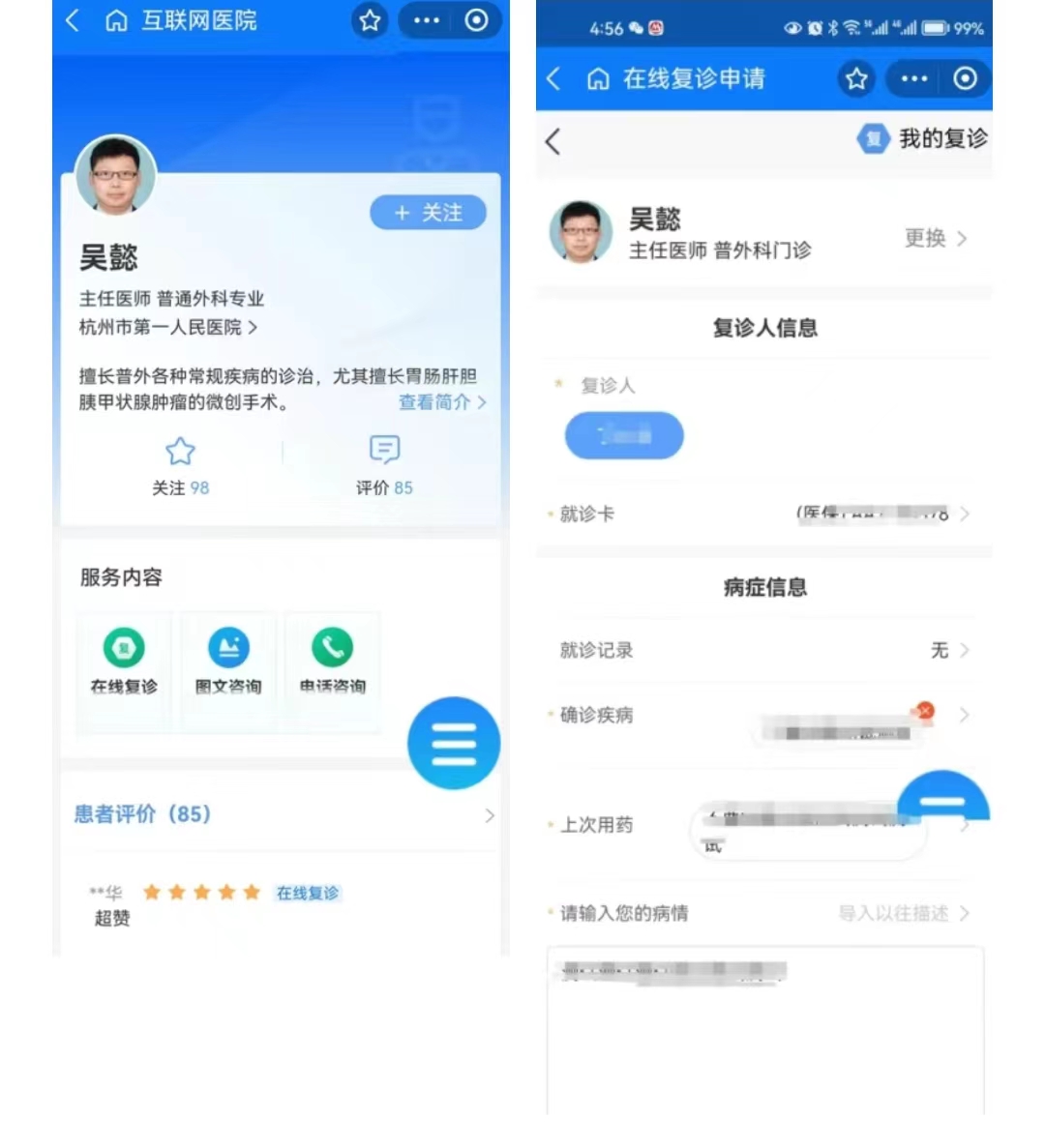Open the floating menu button beside 服务内容
This screenshot has height=1148, width=1045.
(x=454, y=743)
